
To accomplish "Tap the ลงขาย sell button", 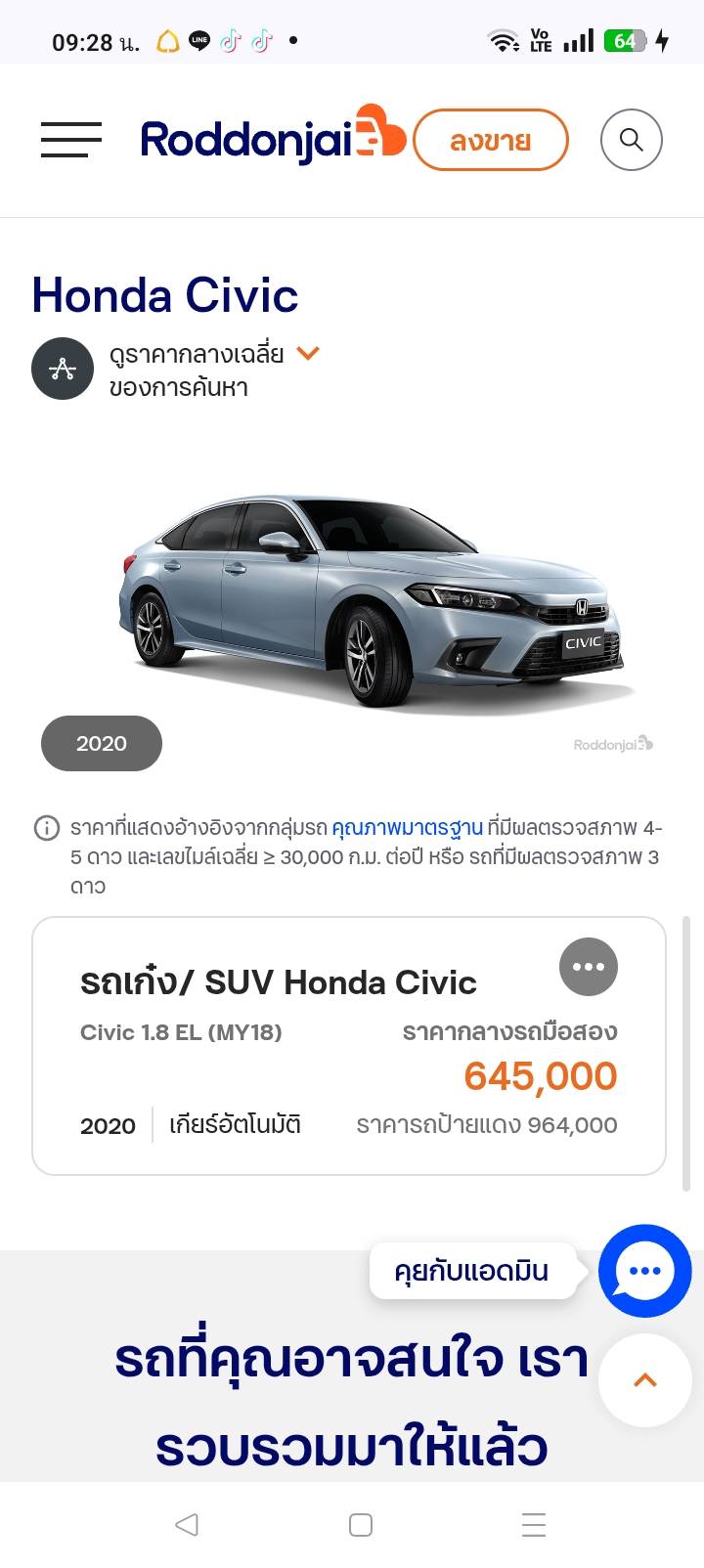I will [x=490, y=141].
